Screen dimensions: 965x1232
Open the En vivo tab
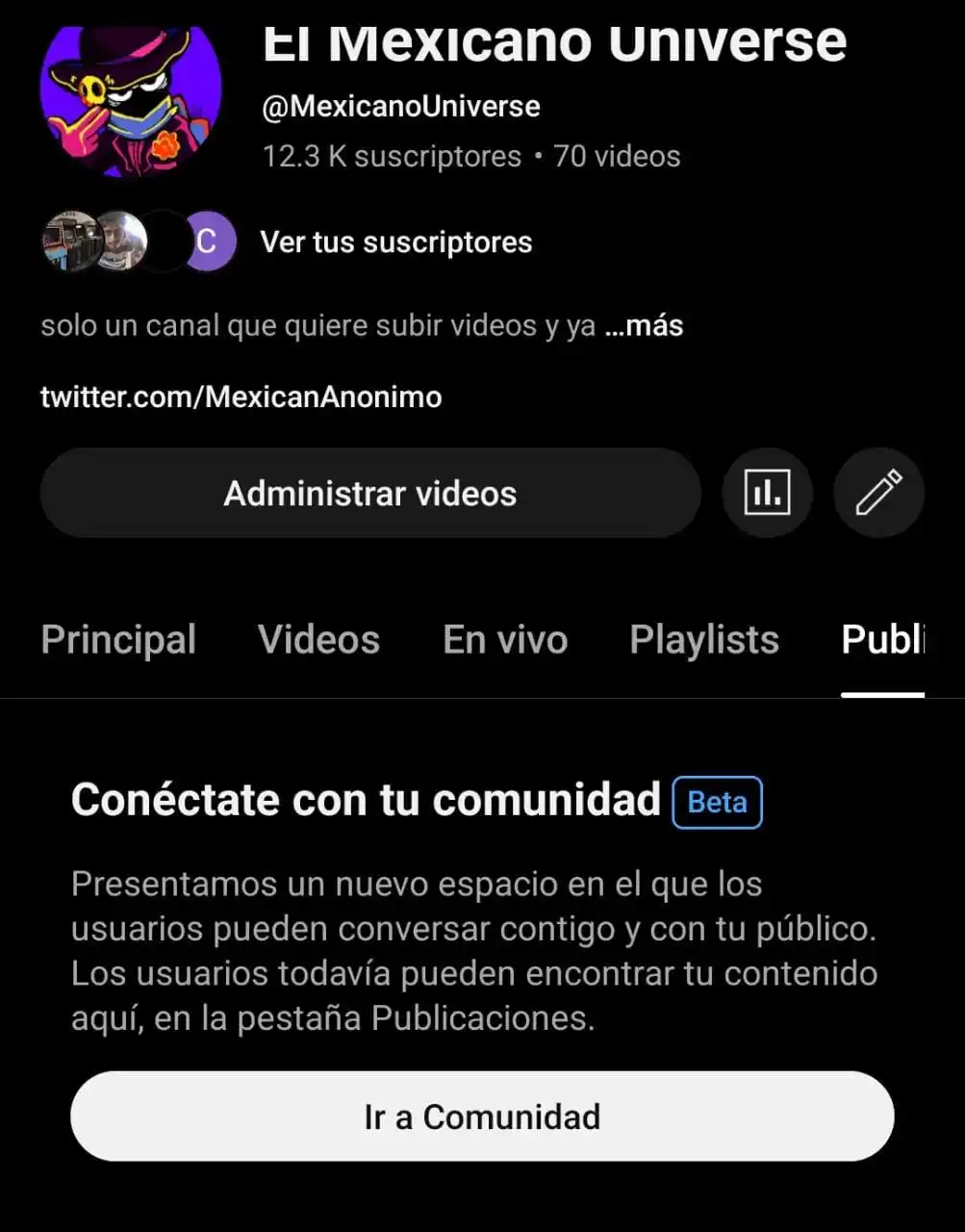[x=504, y=639]
